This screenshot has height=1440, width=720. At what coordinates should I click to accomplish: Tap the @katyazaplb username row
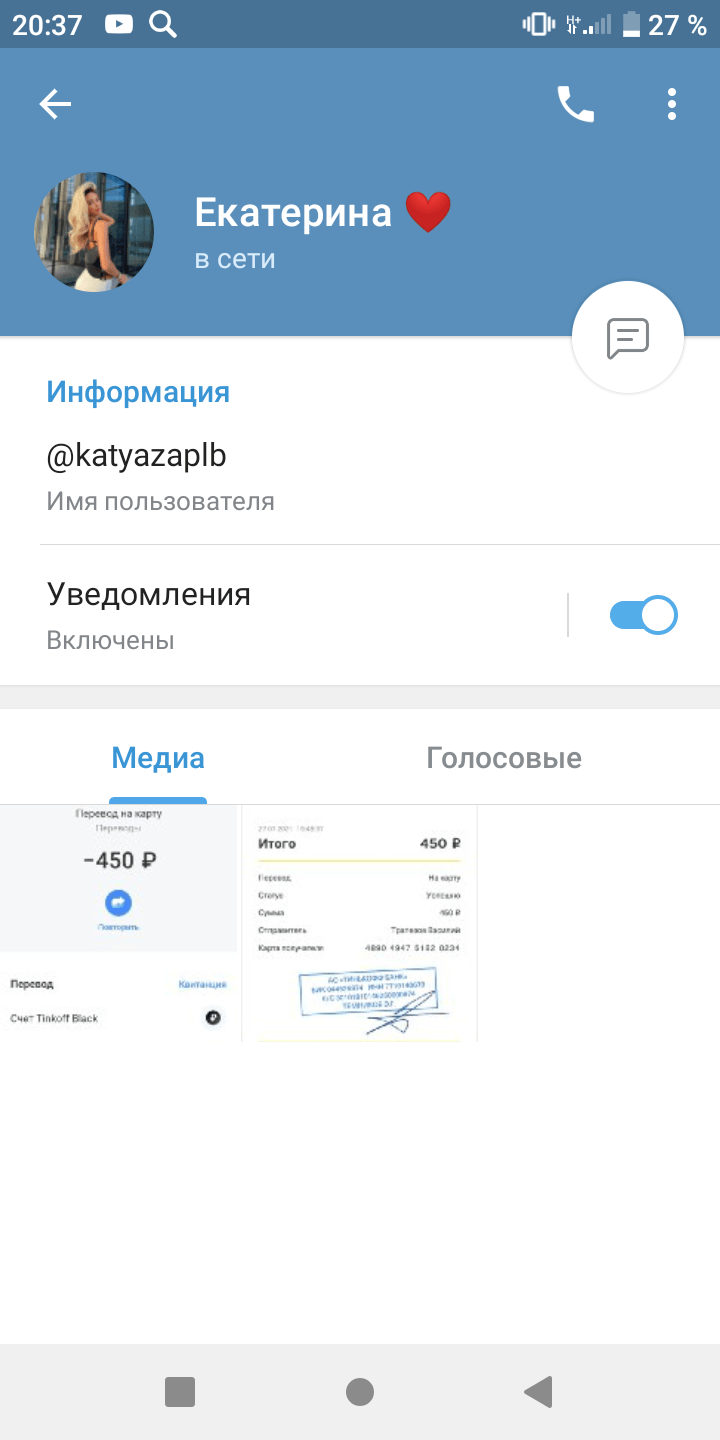[360, 476]
